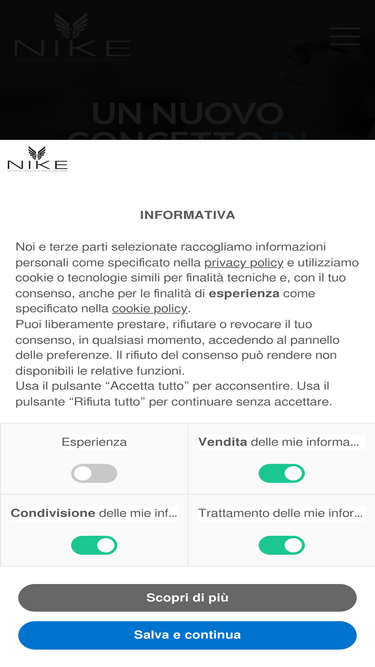Enable the Esperienza toggle
The width and height of the screenshot is (375, 667).
pyautogui.click(x=94, y=473)
